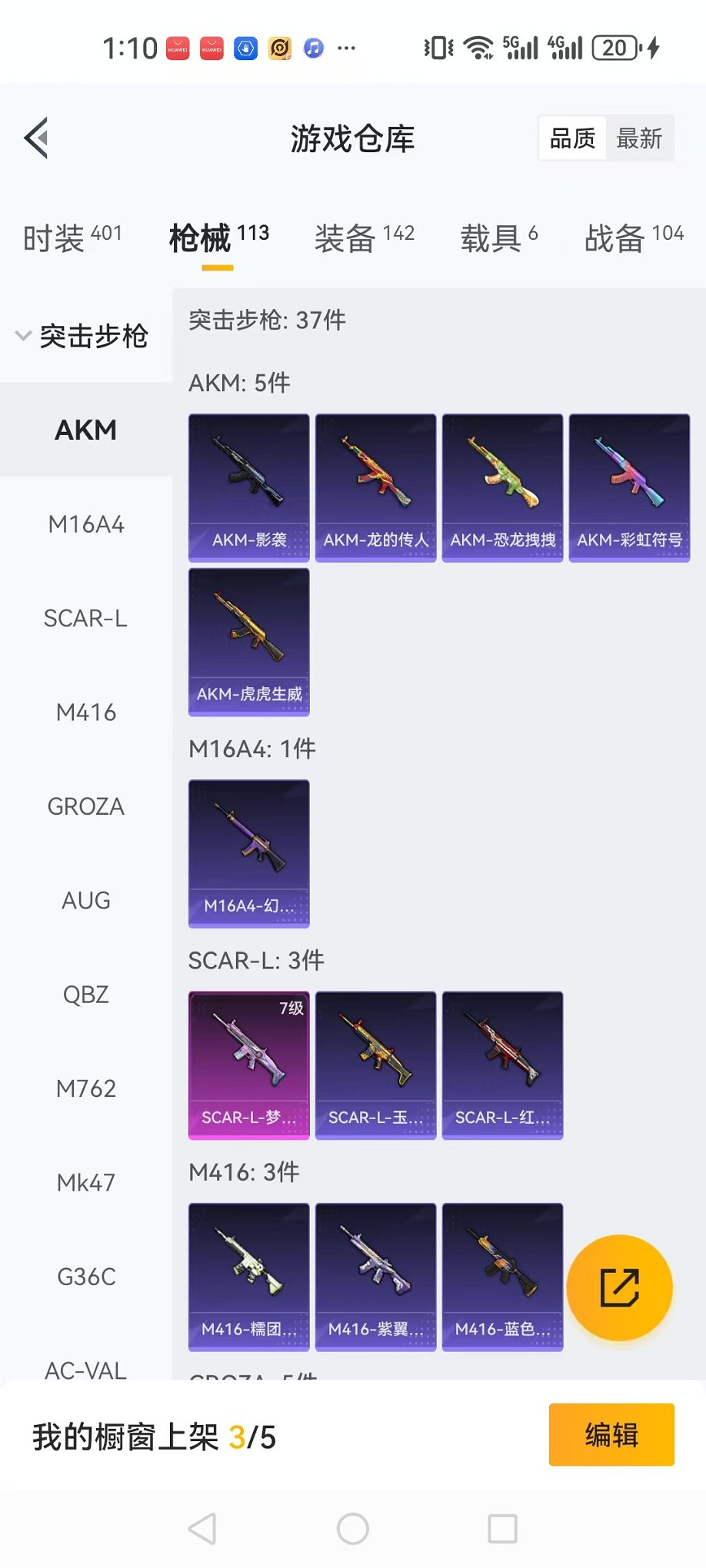Screen dimensions: 706x1568
Task: Select M762 in the weapon list
Action: coord(85,1088)
